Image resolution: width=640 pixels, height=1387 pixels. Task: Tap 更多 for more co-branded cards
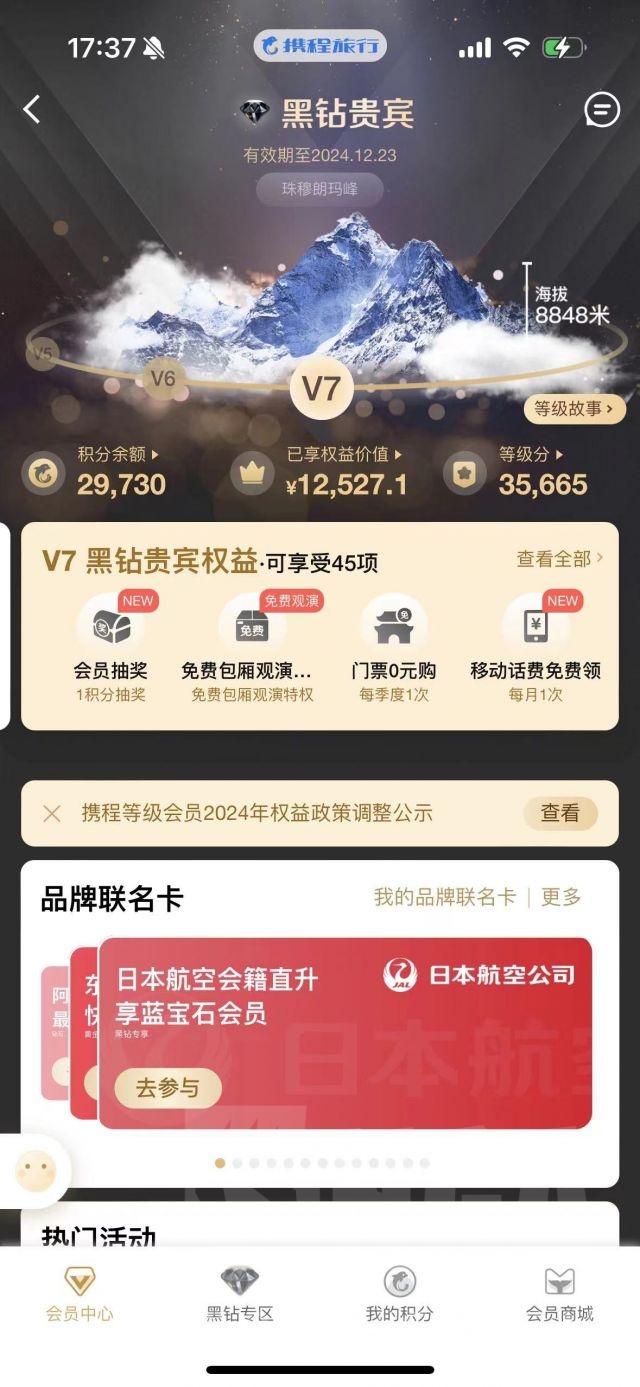[x=561, y=897]
